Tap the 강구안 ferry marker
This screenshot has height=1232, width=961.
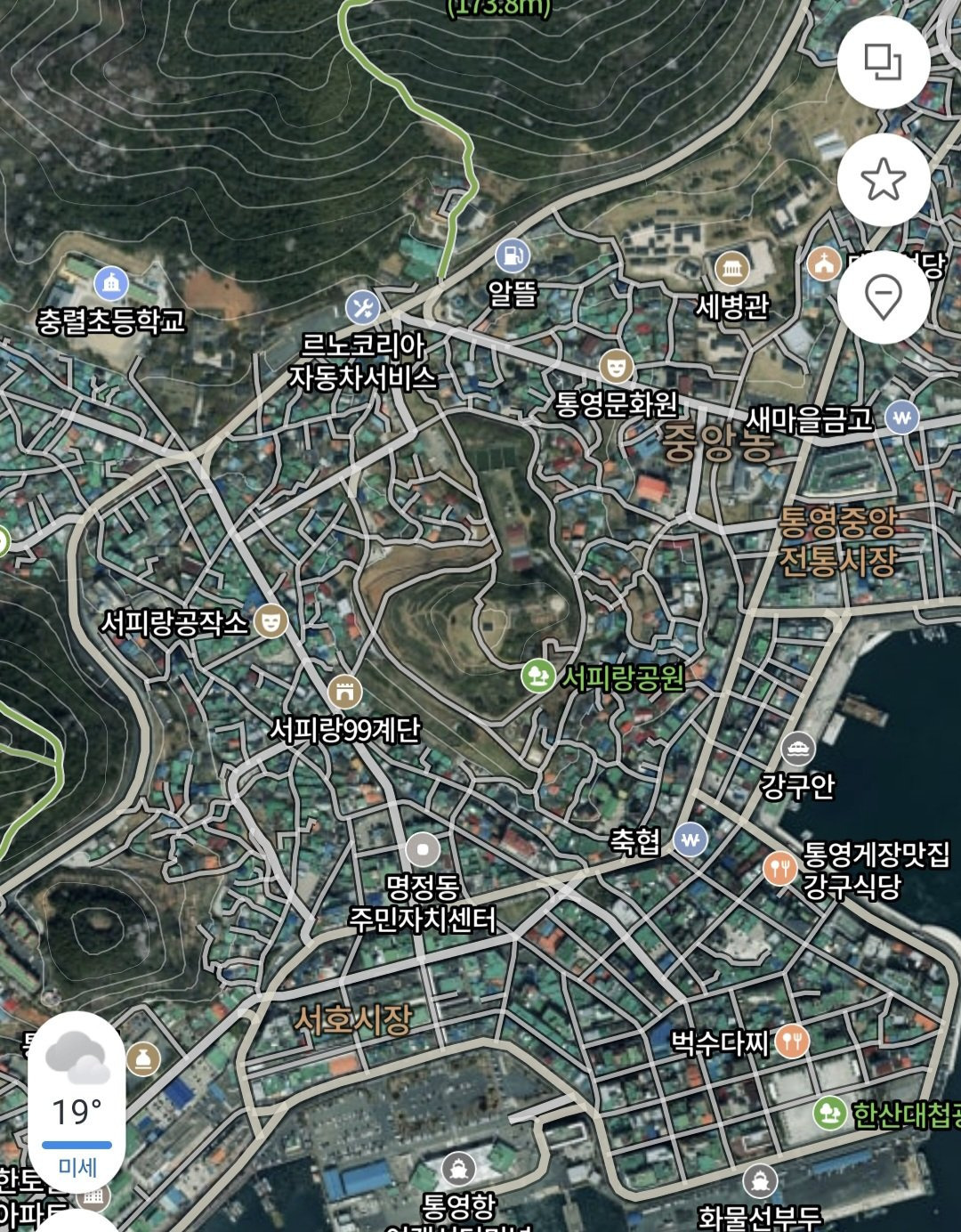796,750
